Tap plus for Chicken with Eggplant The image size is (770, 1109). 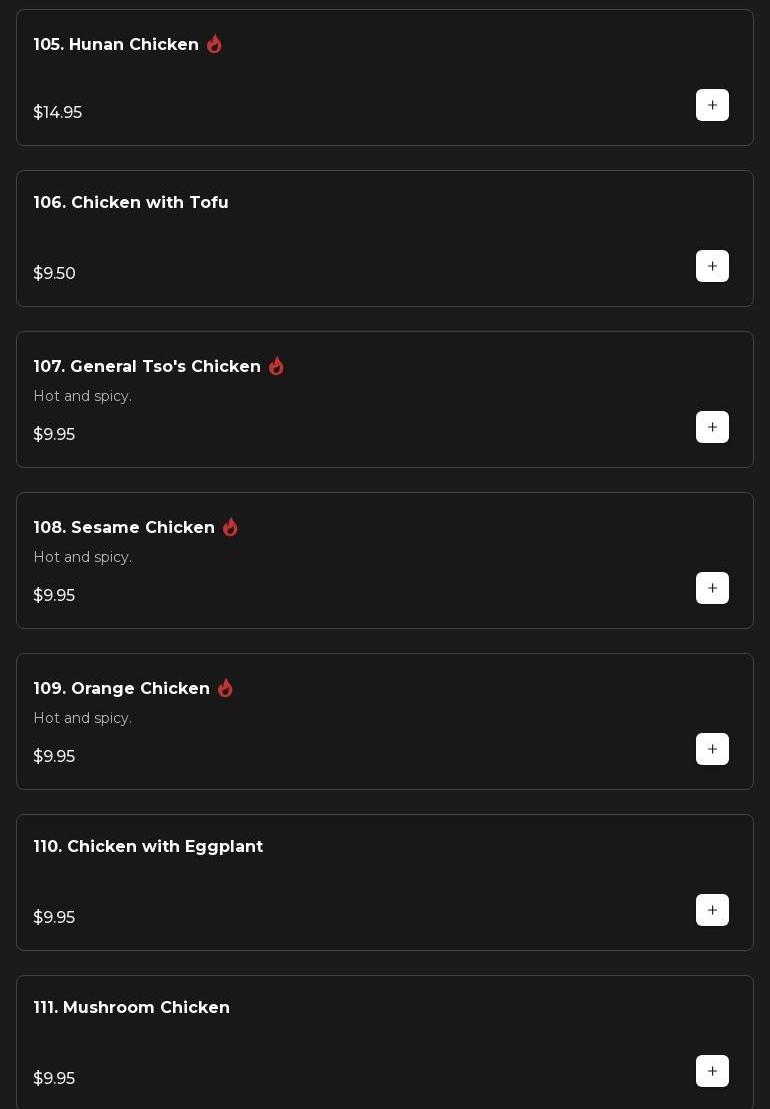[712, 910]
